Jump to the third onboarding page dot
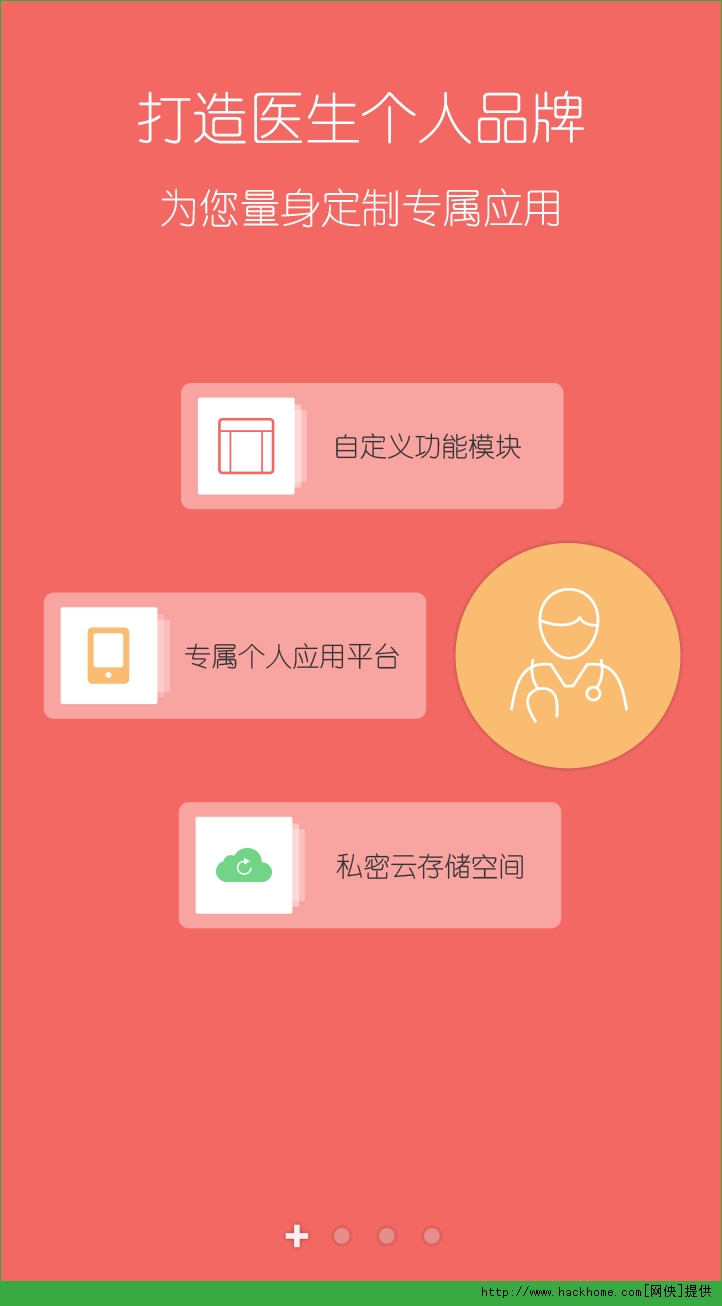722x1306 pixels. pos(387,1236)
